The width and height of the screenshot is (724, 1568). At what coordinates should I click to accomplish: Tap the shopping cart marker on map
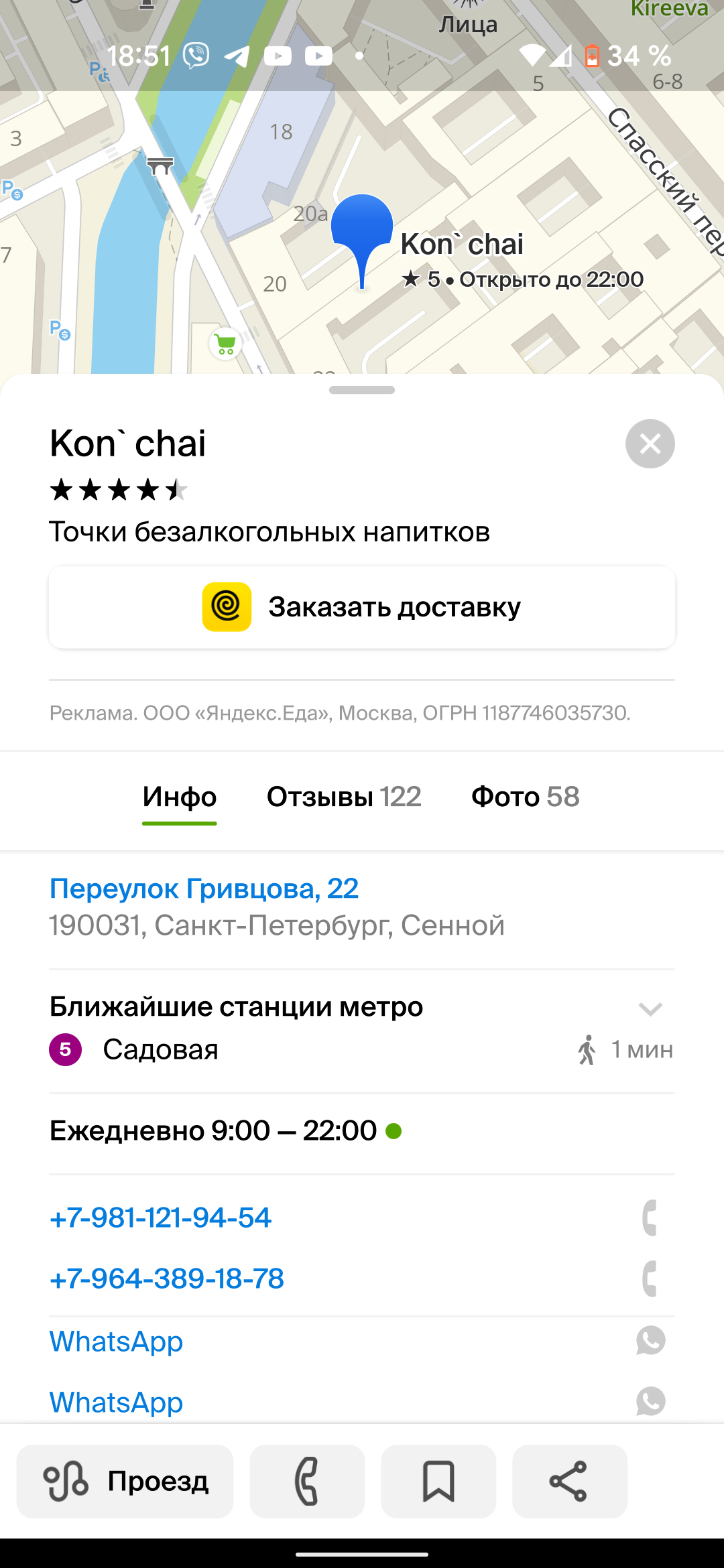tap(226, 345)
